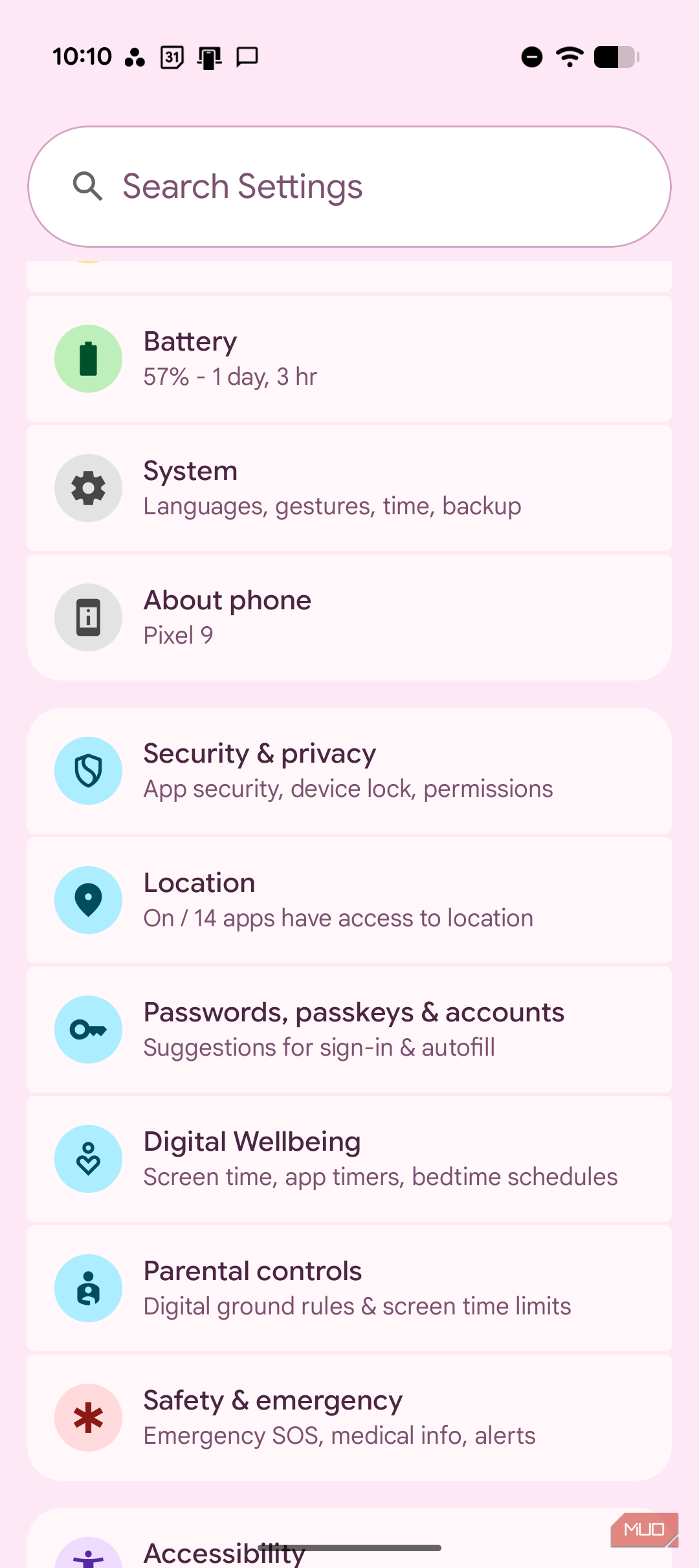Open the Search Settings box
The width and height of the screenshot is (699, 1568).
click(x=349, y=186)
